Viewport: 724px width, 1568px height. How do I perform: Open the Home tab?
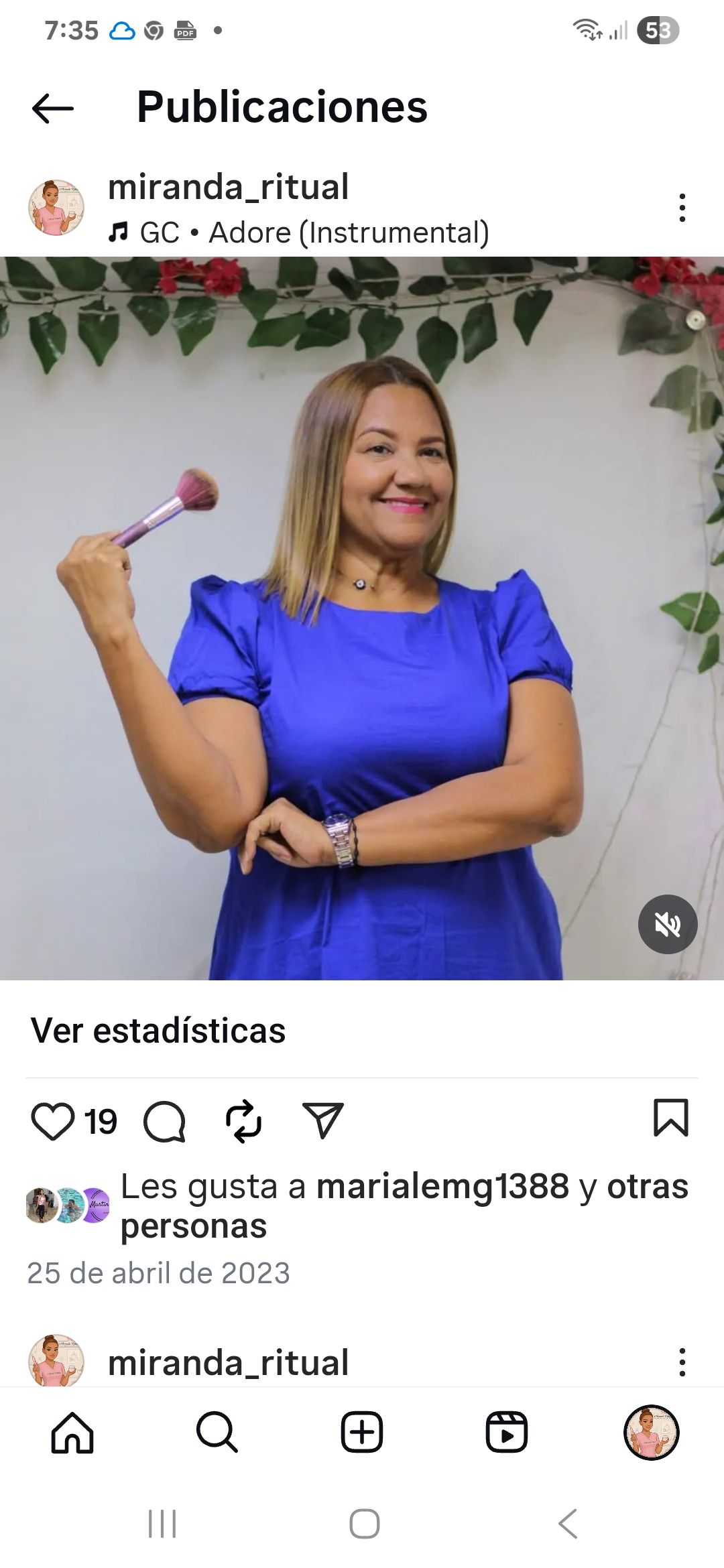tap(72, 1432)
